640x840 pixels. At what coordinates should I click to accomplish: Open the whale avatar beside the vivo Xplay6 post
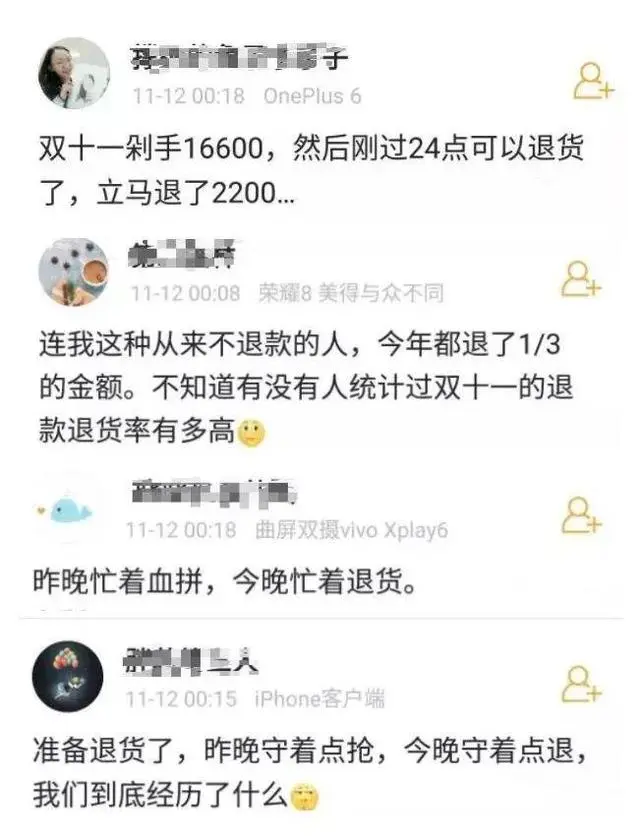(x=68, y=511)
